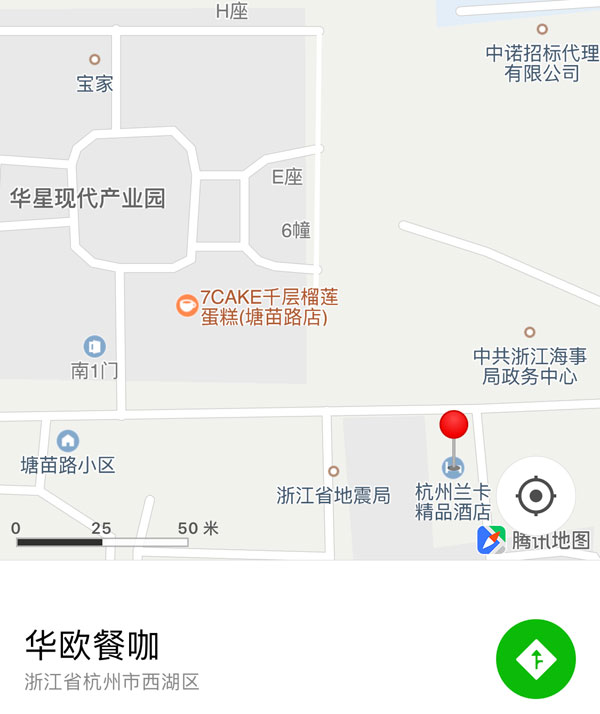Select 中共浙江海事局政务中心 marker

click(530, 332)
